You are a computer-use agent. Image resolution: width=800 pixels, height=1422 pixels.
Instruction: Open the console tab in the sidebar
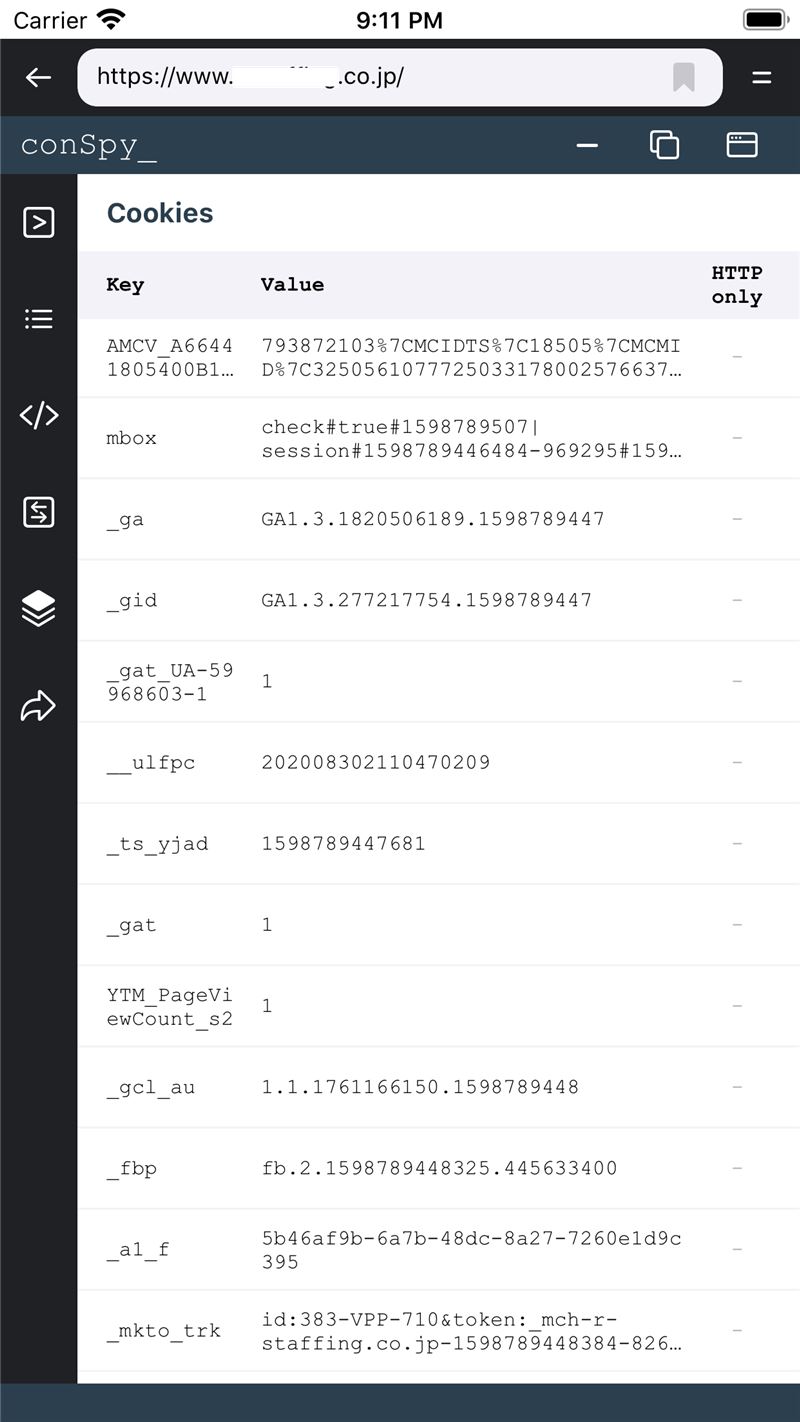click(38, 222)
